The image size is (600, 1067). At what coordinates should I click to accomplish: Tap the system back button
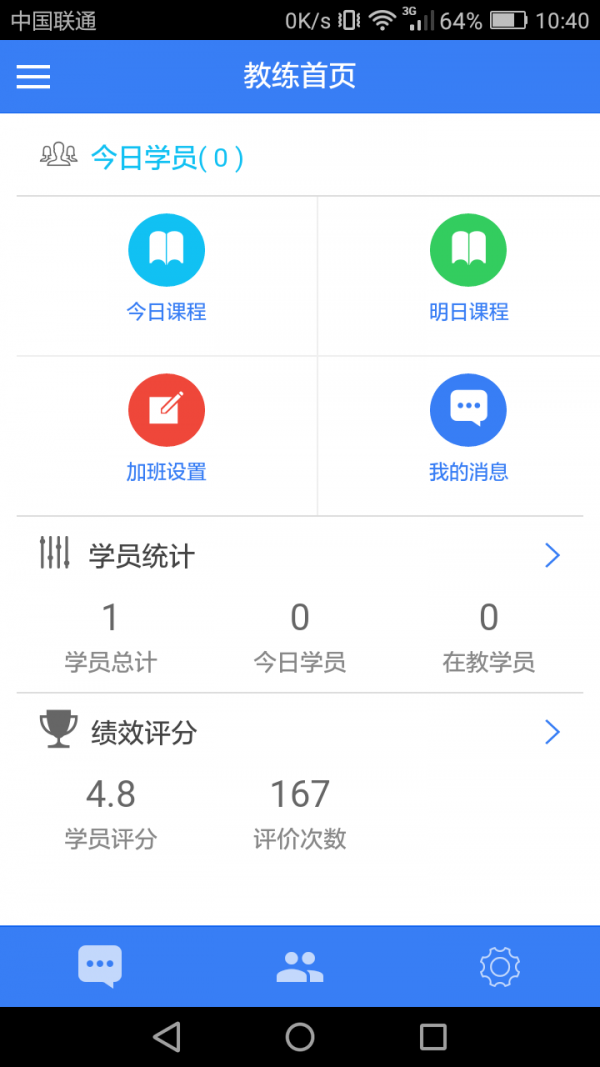[167, 1037]
